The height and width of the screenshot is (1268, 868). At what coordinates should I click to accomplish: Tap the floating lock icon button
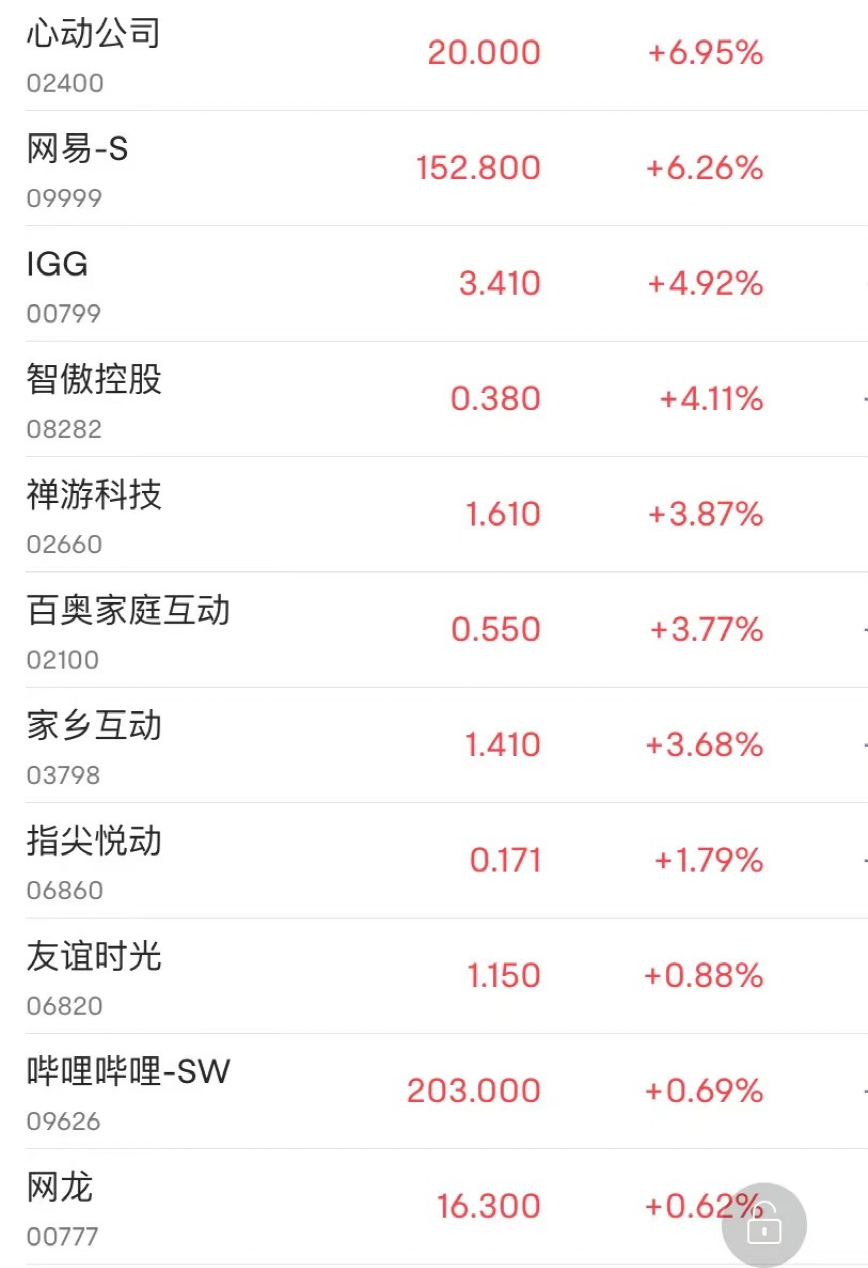[764, 1225]
